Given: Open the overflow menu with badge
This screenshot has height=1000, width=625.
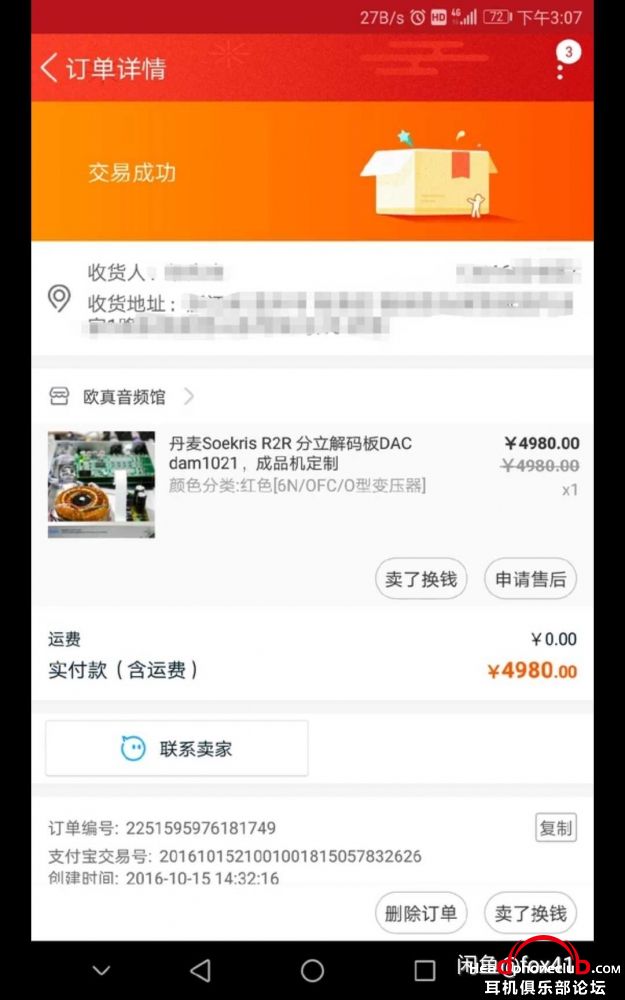Looking at the screenshot, I should [561, 66].
